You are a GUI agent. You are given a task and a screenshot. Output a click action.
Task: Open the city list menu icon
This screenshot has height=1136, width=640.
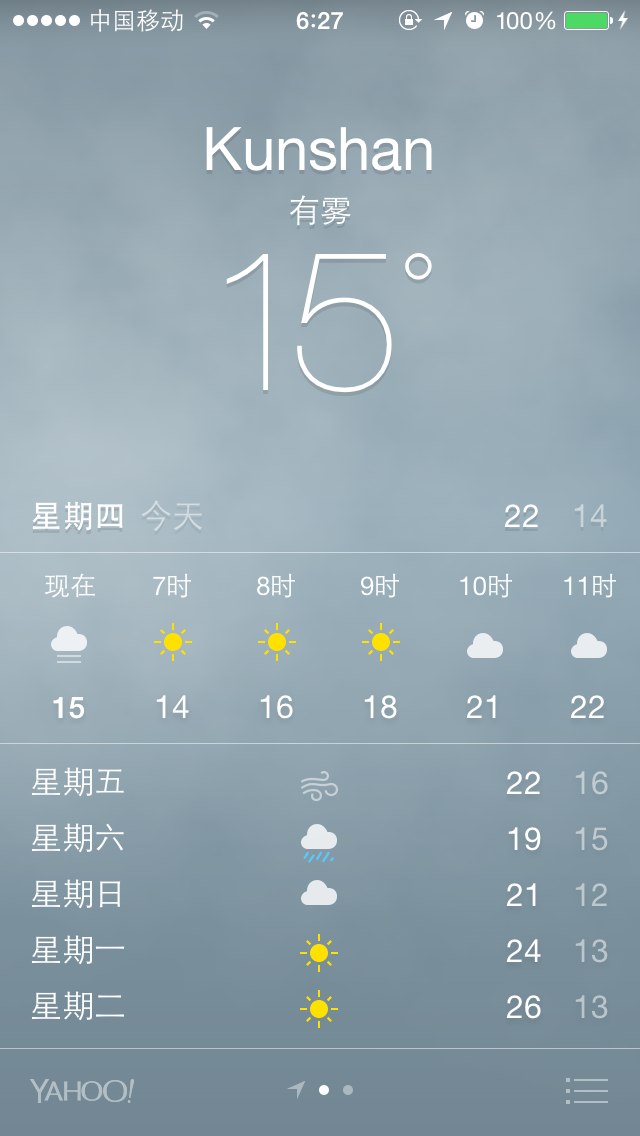pos(586,1090)
